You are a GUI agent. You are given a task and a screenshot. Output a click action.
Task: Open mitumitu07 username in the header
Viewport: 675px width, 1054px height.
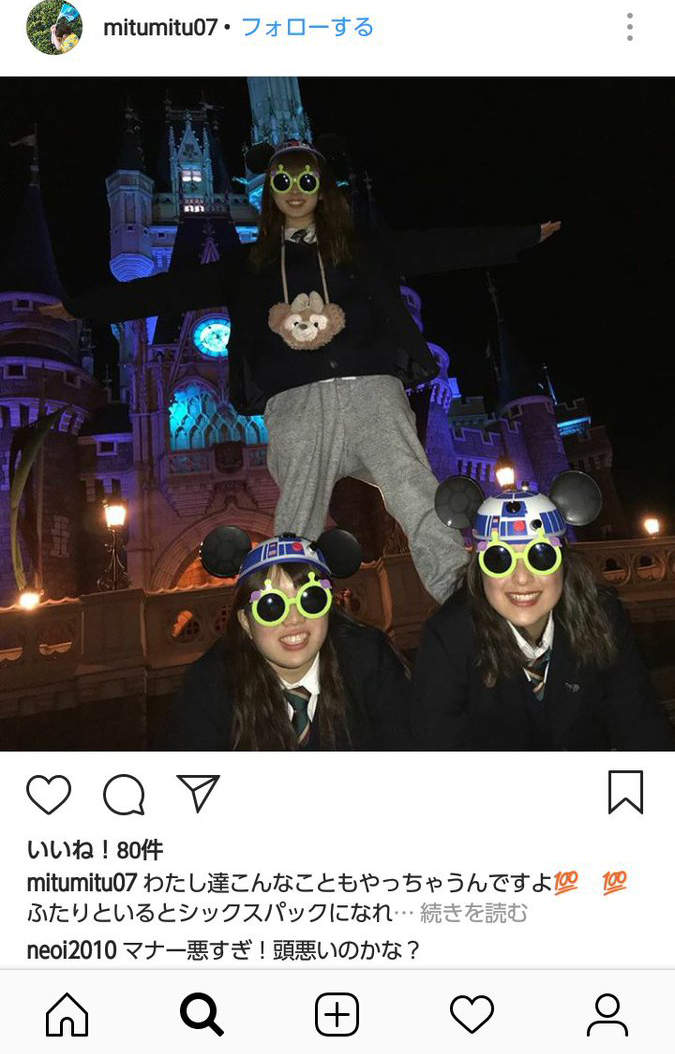point(160,27)
